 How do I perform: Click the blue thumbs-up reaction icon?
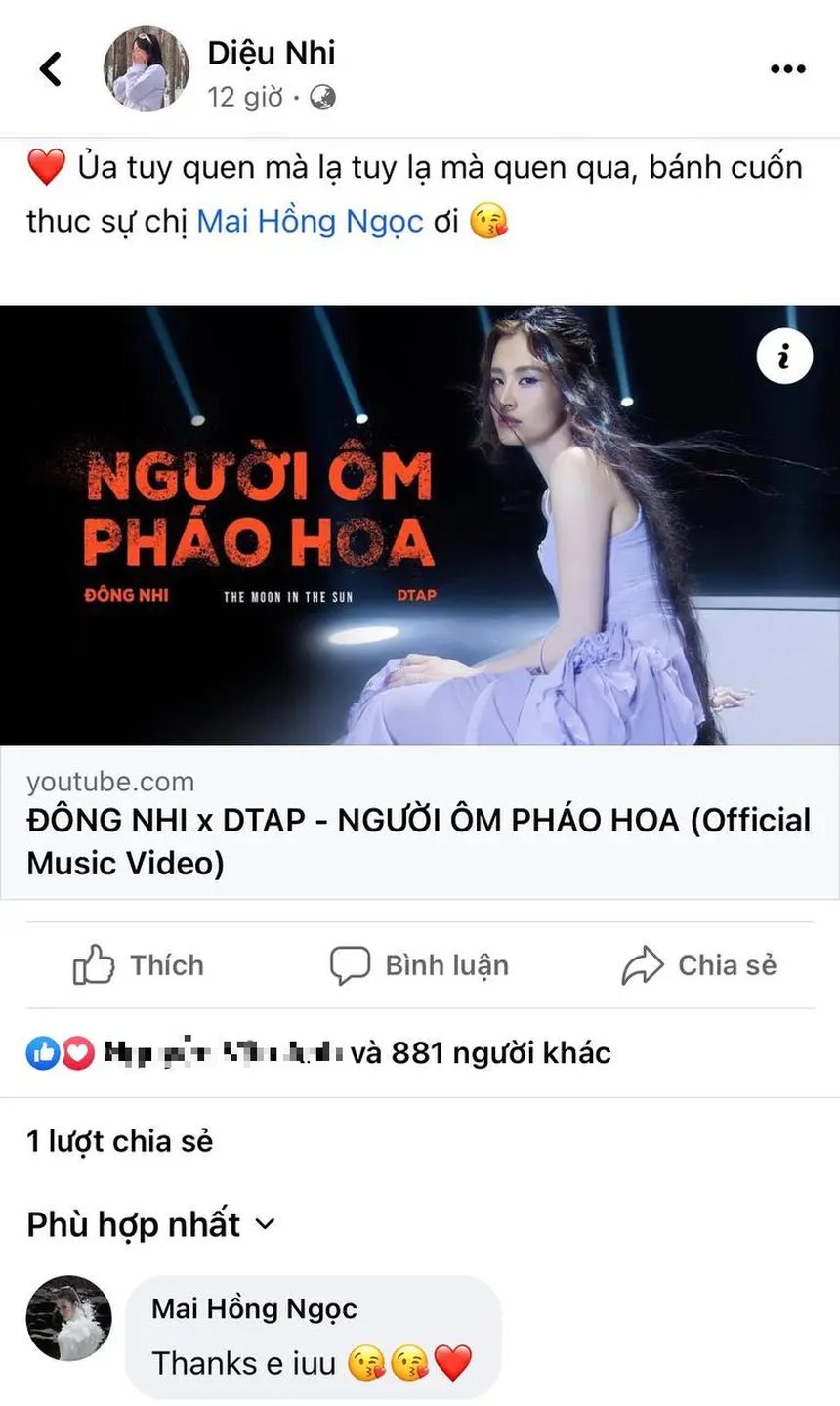41,1053
